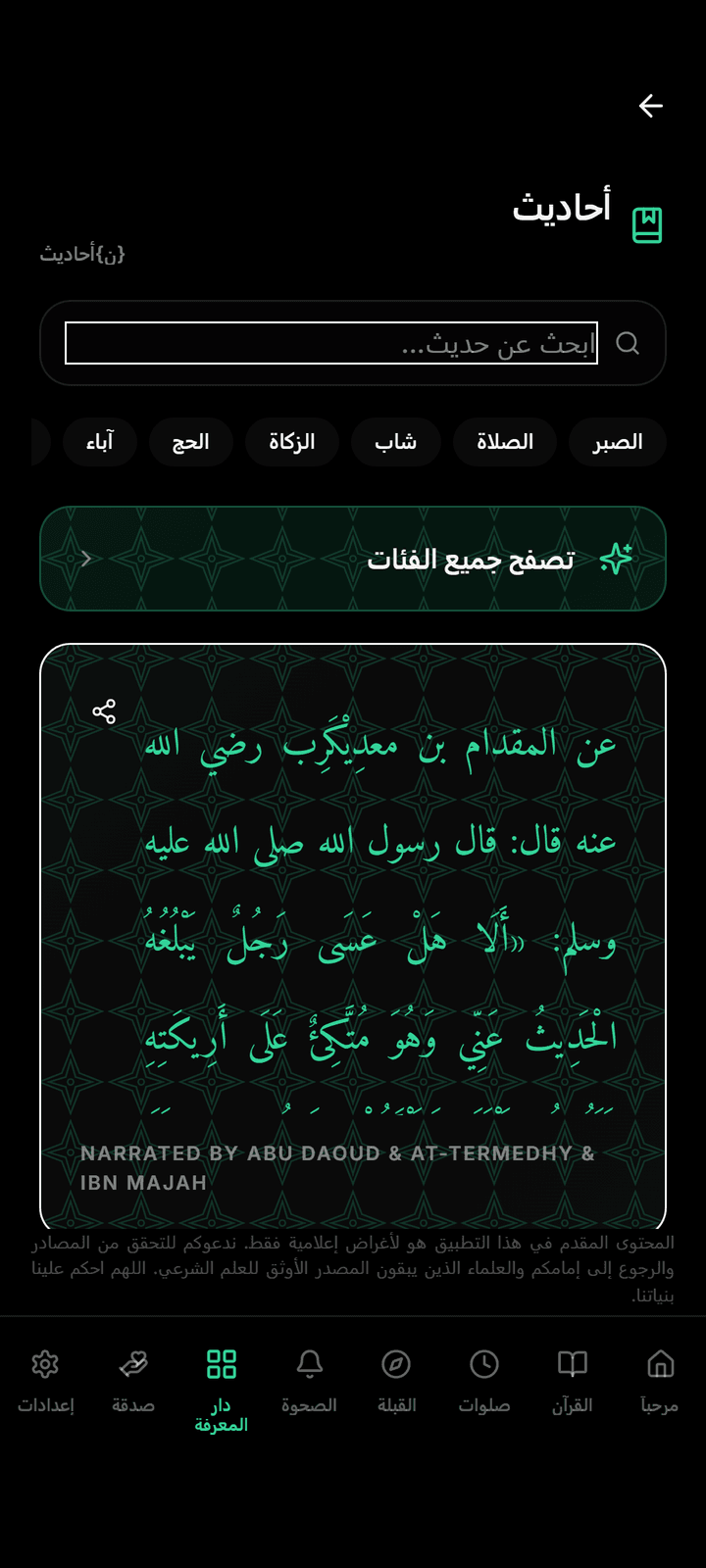Select the الحج category tab
706x1568 pixels.
(x=190, y=442)
